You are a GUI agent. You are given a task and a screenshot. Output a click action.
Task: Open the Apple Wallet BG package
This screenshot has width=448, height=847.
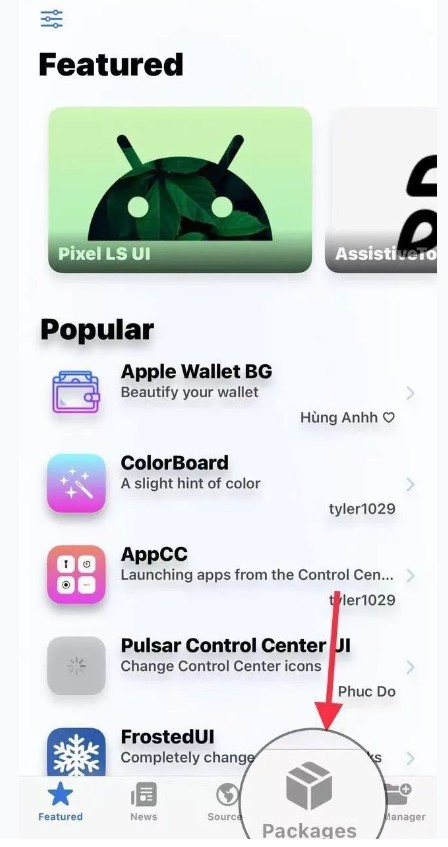[230, 393]
